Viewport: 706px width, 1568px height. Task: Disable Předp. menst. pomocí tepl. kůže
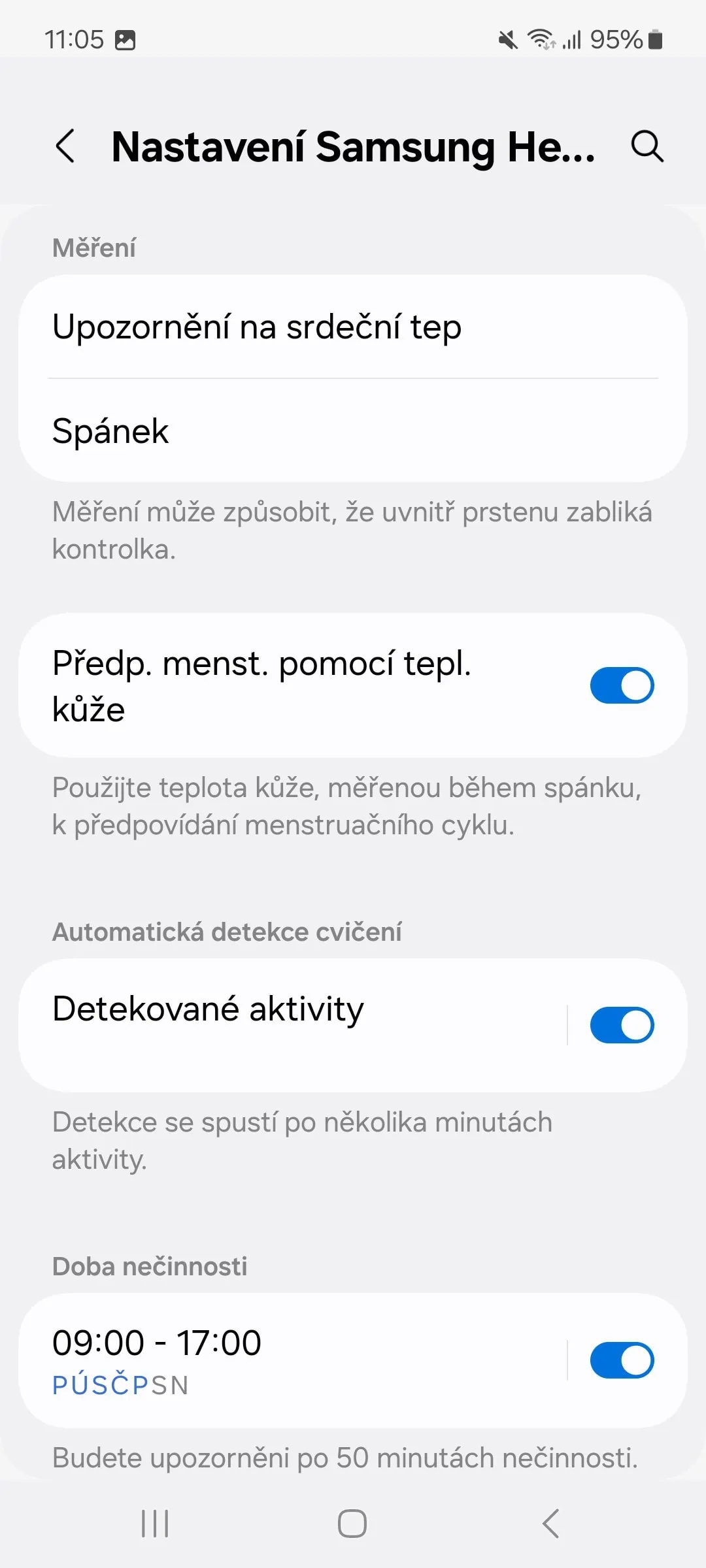click(x=622, y=685)
